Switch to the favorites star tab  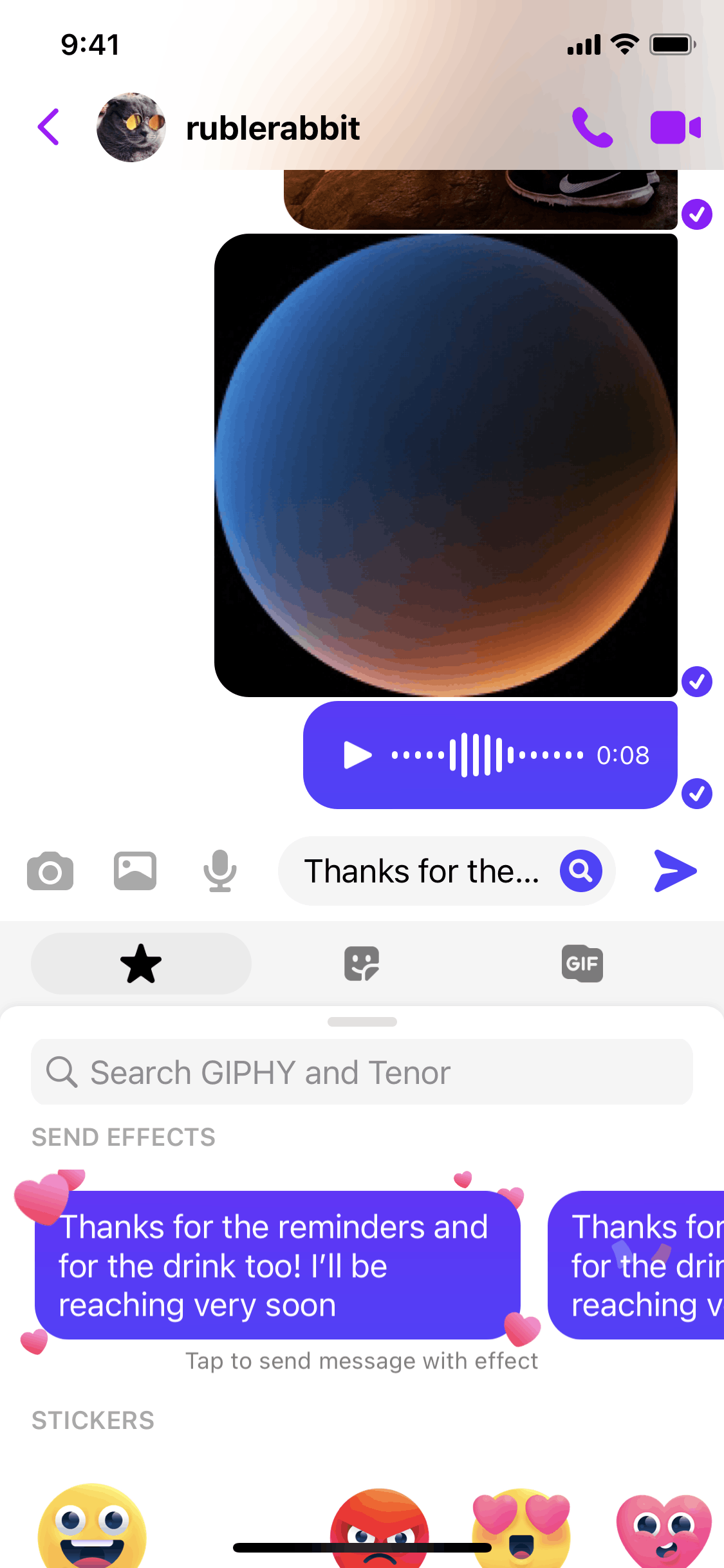140,964
